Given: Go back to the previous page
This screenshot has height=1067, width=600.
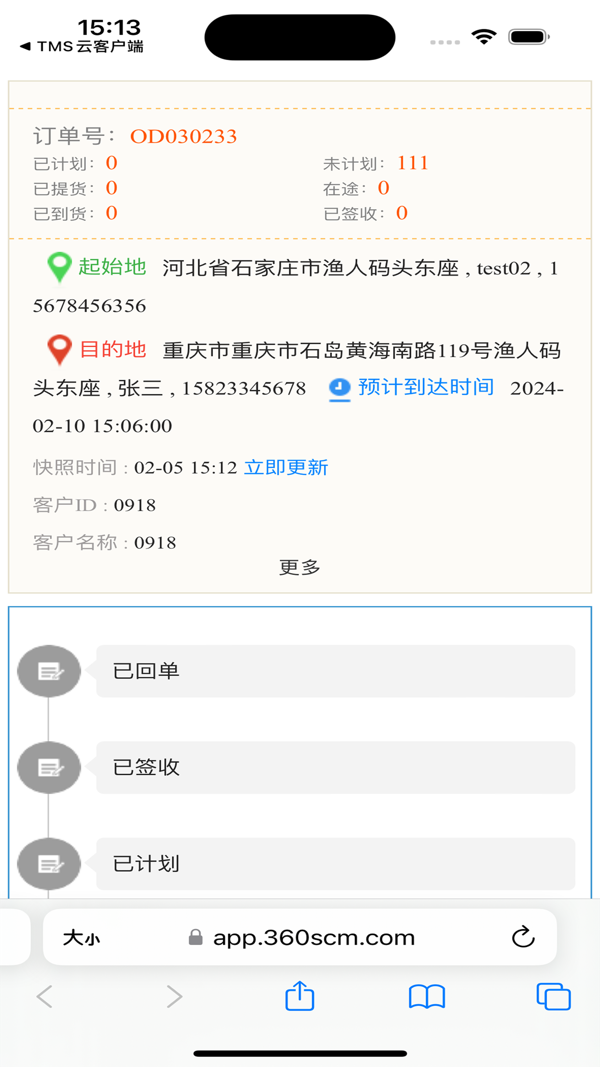Looking at the screenshot, I should pyautogui.click(x=44, y=996).
